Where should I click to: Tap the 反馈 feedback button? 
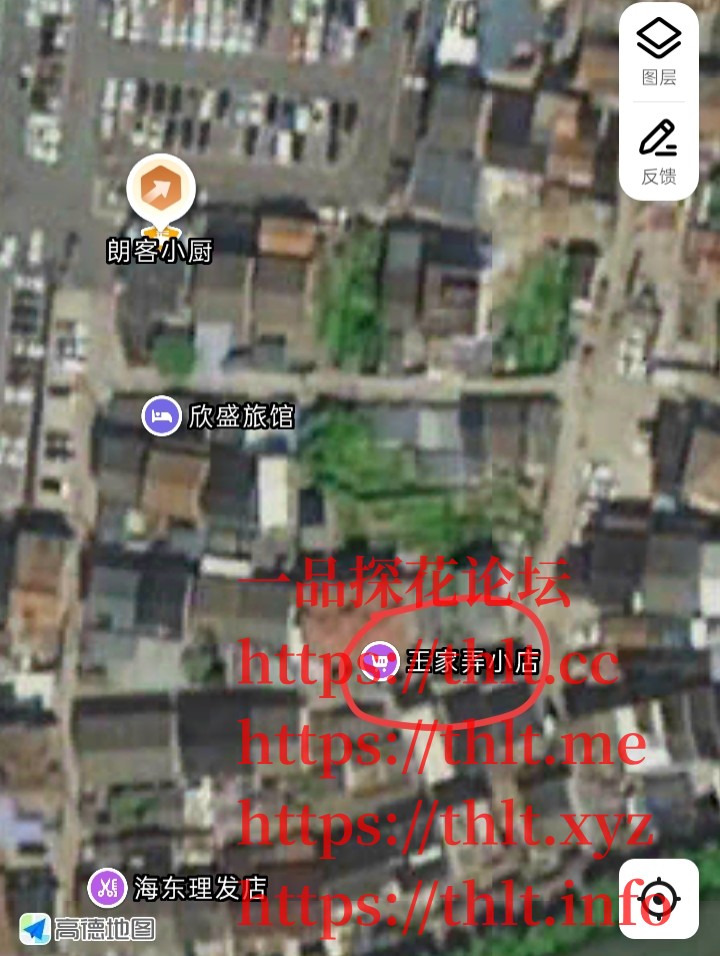(x=659, y=152)
